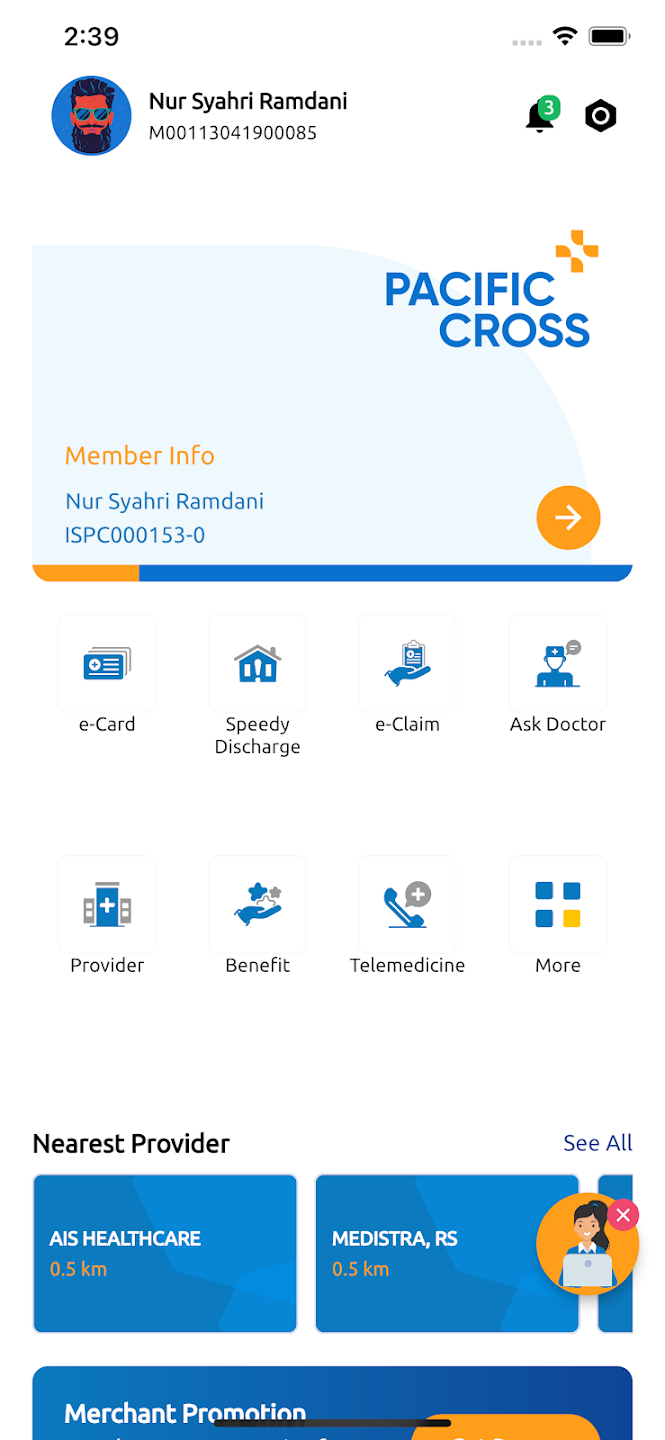Open Ask Doctor
The width and height of the screenshot is (665, 1440).
[557, 664]
